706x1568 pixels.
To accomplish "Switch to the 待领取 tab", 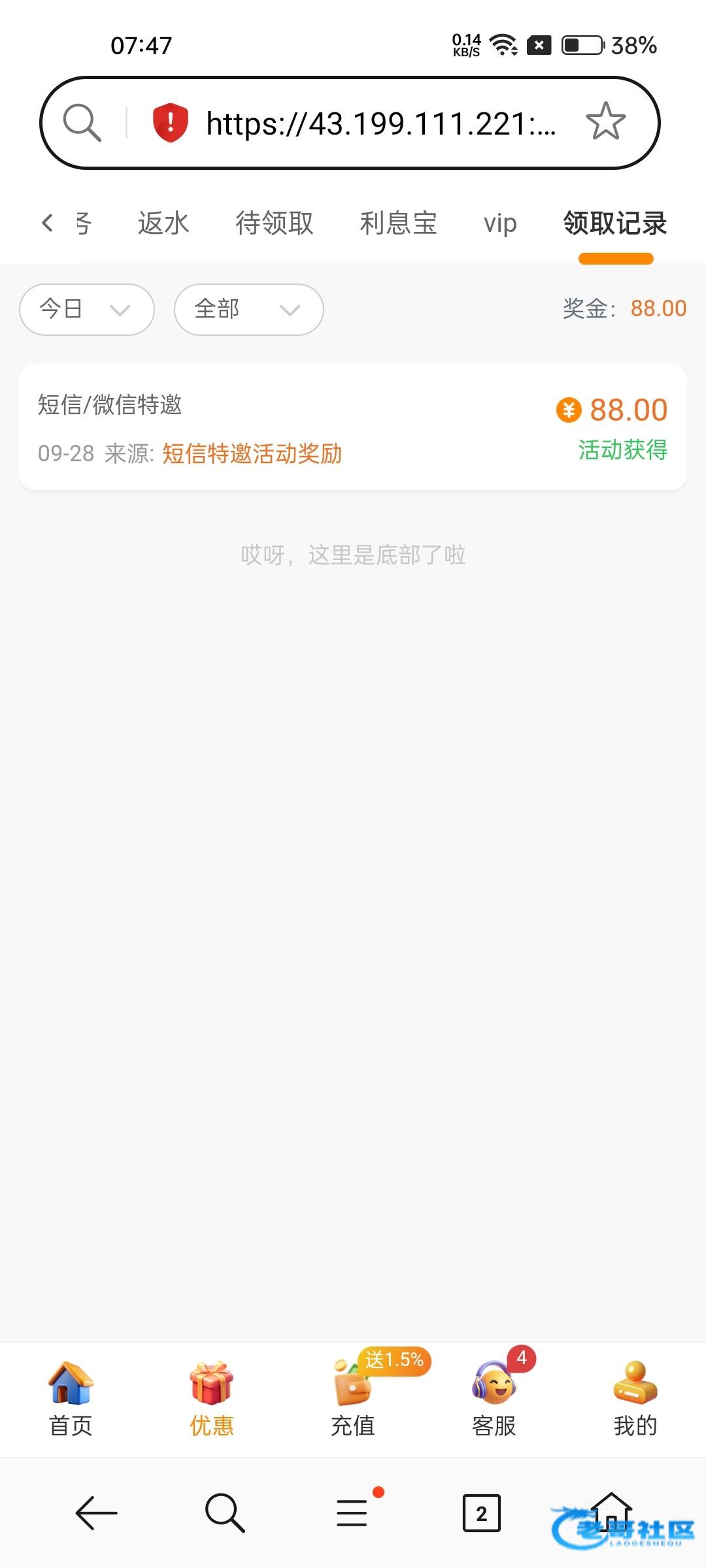I will coord(275,223).
